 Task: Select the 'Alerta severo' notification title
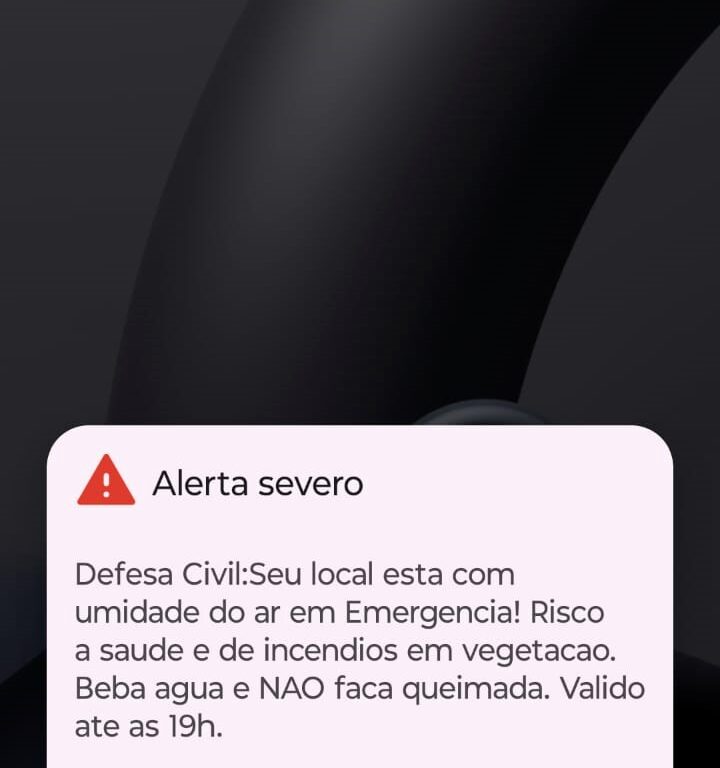point(257,482)
